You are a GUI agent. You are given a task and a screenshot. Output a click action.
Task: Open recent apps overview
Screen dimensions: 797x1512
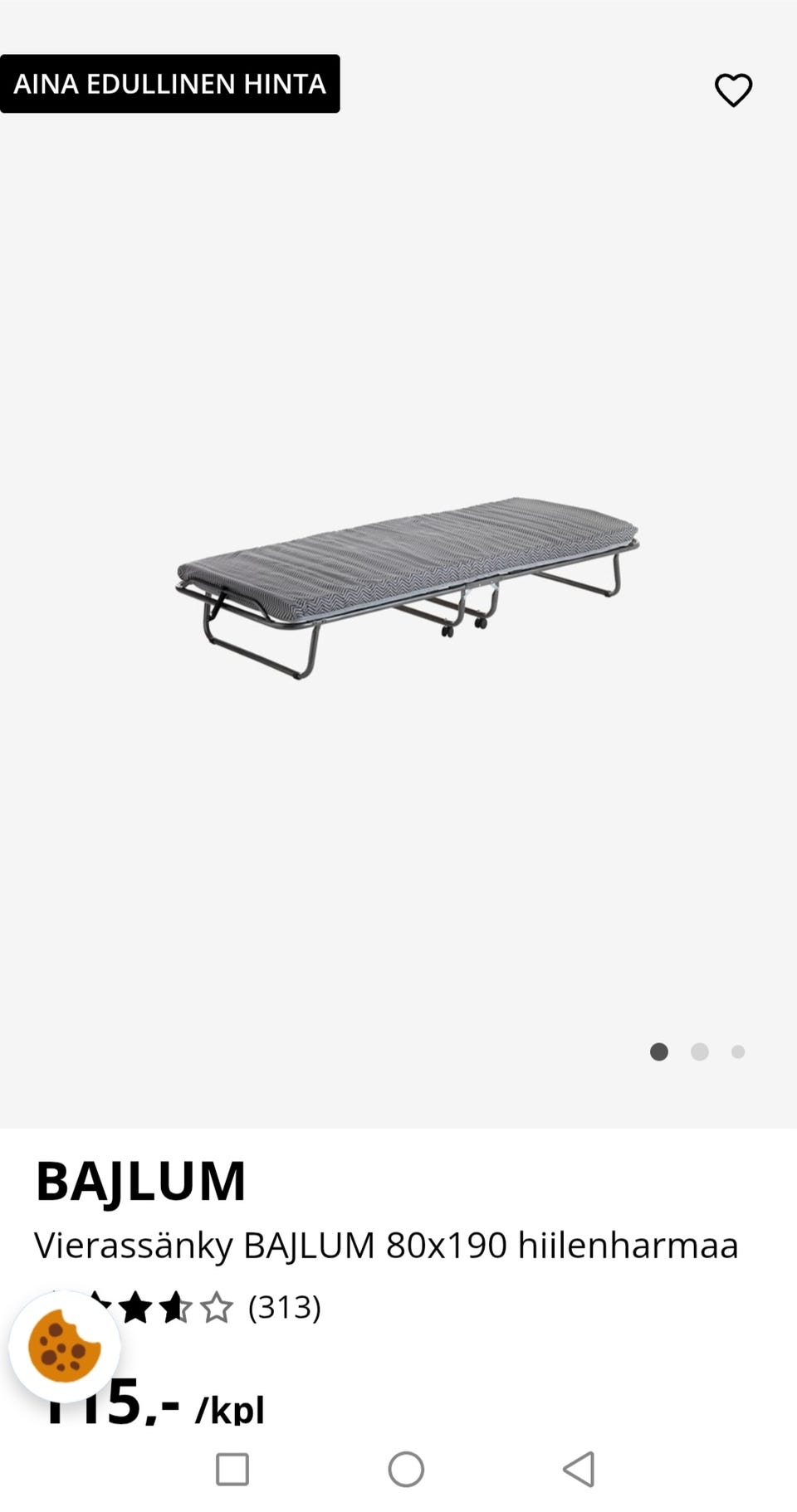pos(232,1469)
